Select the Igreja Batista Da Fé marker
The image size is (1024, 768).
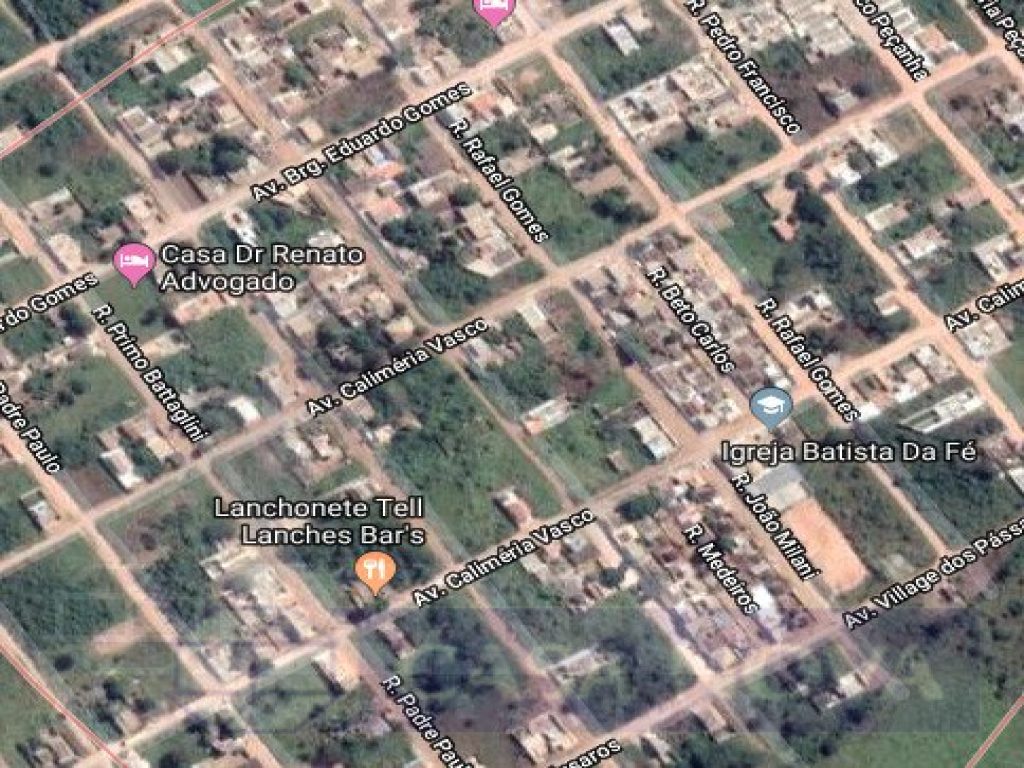click(771, 408)
